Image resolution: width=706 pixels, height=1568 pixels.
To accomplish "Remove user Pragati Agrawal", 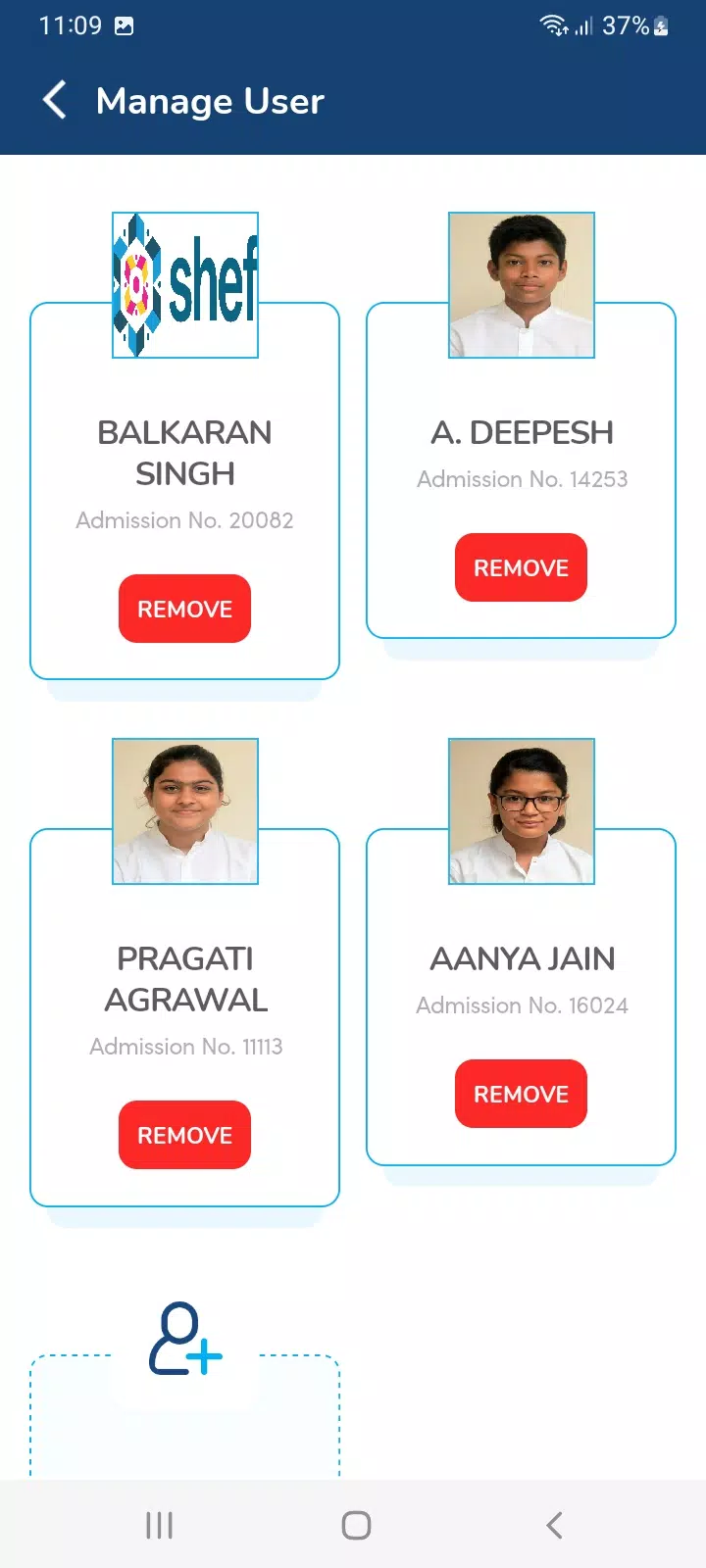I will coord(184,1135).
